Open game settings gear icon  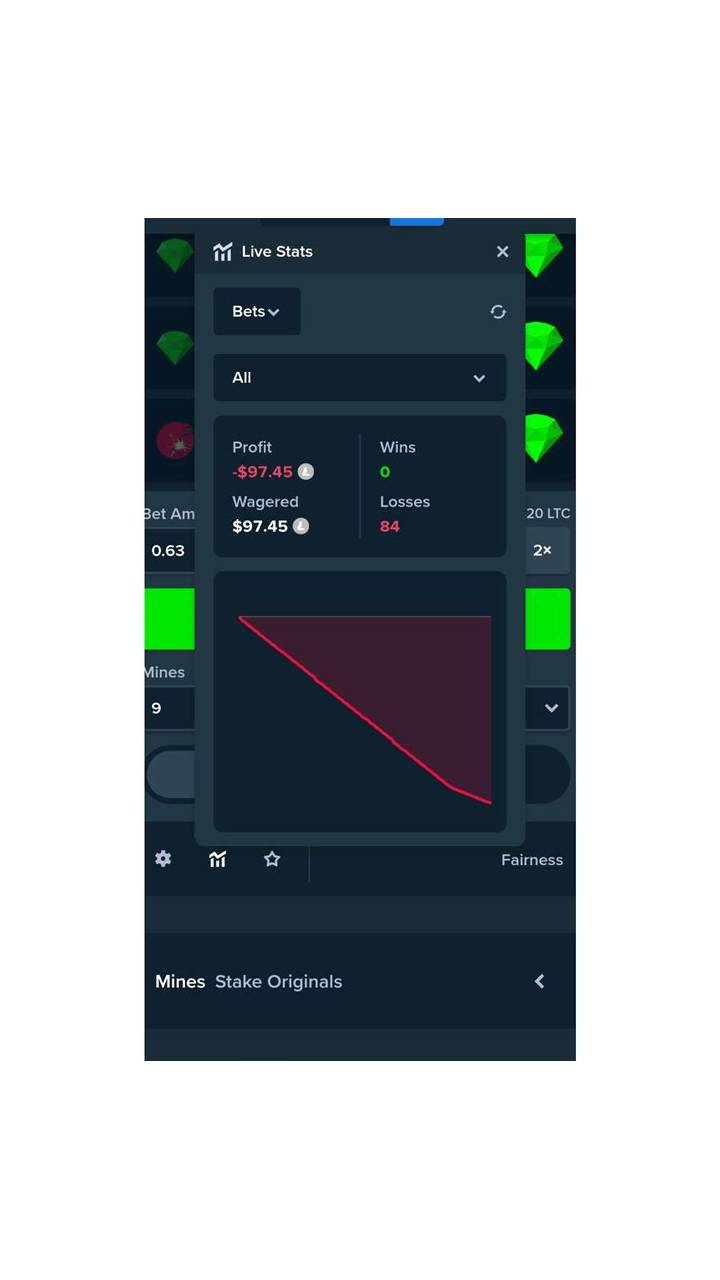pyautogui.click(x=163, y=859)
